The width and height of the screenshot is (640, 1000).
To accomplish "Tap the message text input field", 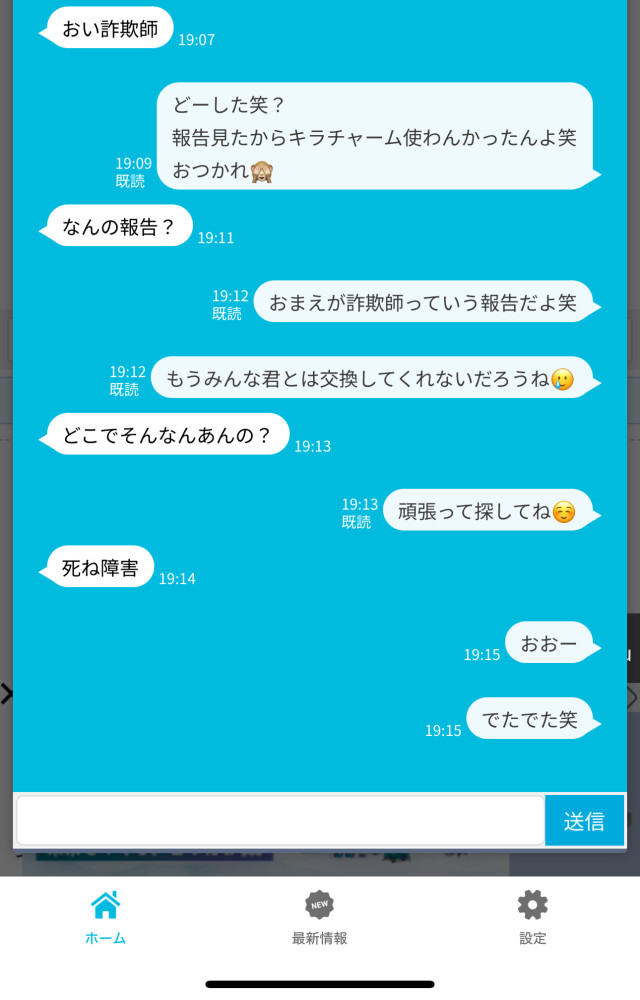I will 280,821.
